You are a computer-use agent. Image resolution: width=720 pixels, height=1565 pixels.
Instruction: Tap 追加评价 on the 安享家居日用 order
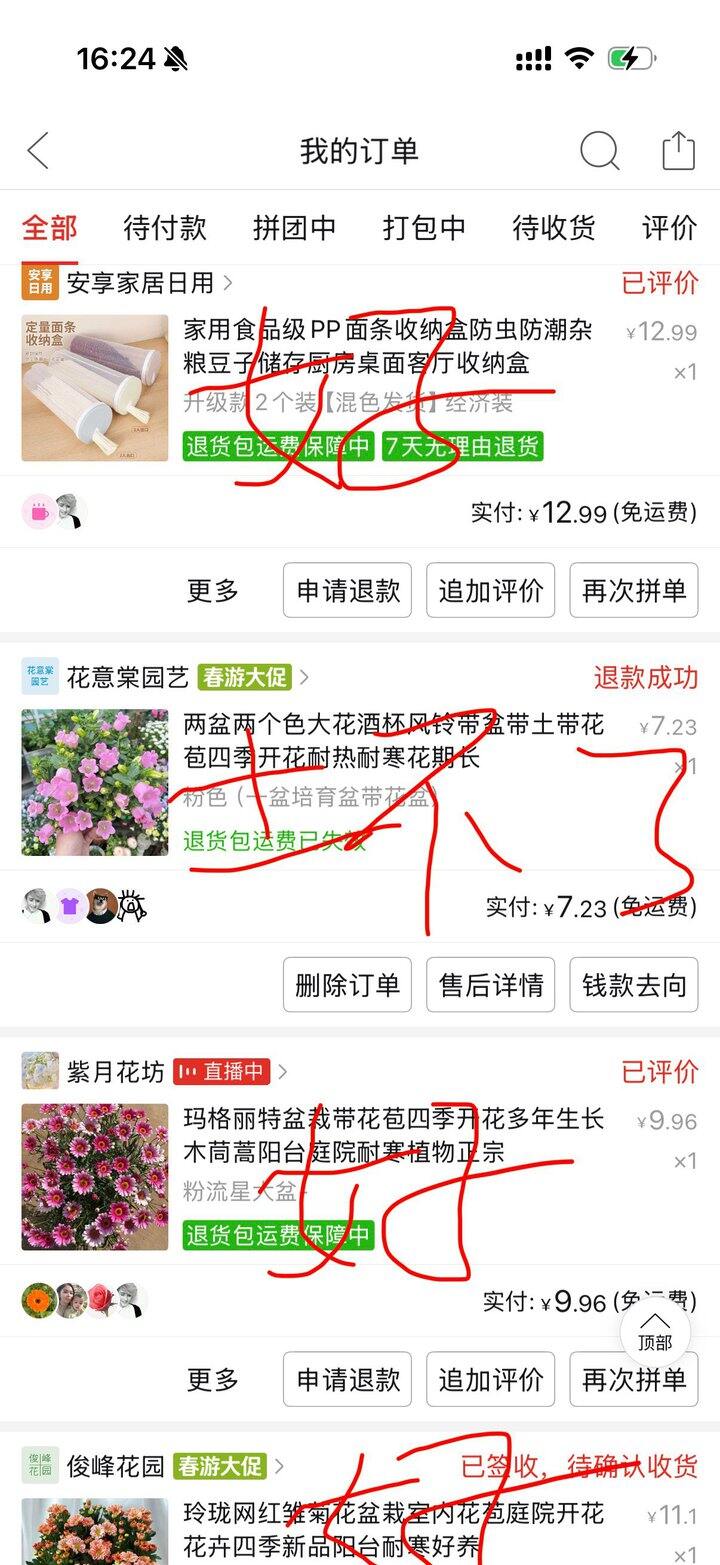click(491, 590)
